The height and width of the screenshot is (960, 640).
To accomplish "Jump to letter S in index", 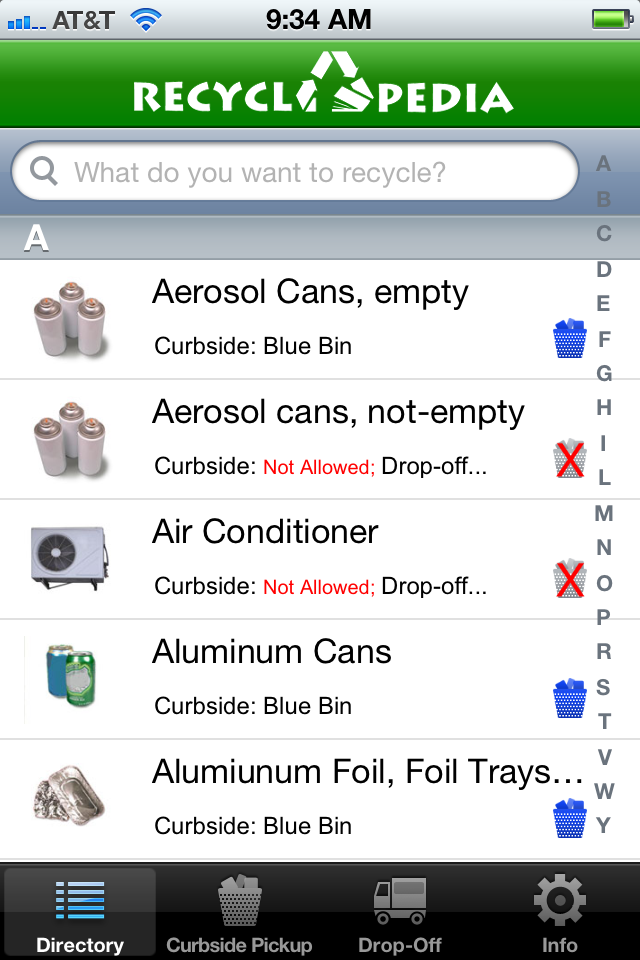I will coord(604,687).
